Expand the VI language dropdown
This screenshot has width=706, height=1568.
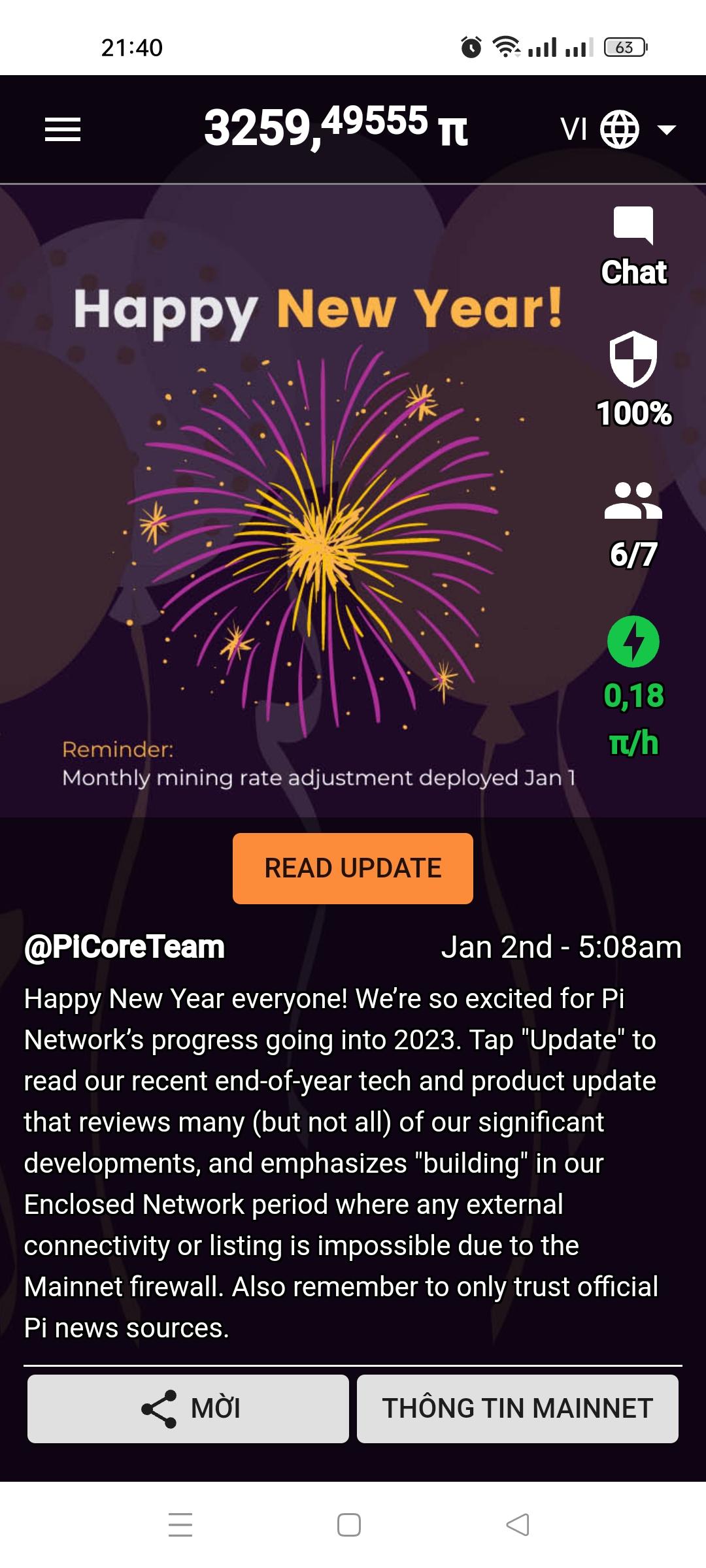[618, 129]
